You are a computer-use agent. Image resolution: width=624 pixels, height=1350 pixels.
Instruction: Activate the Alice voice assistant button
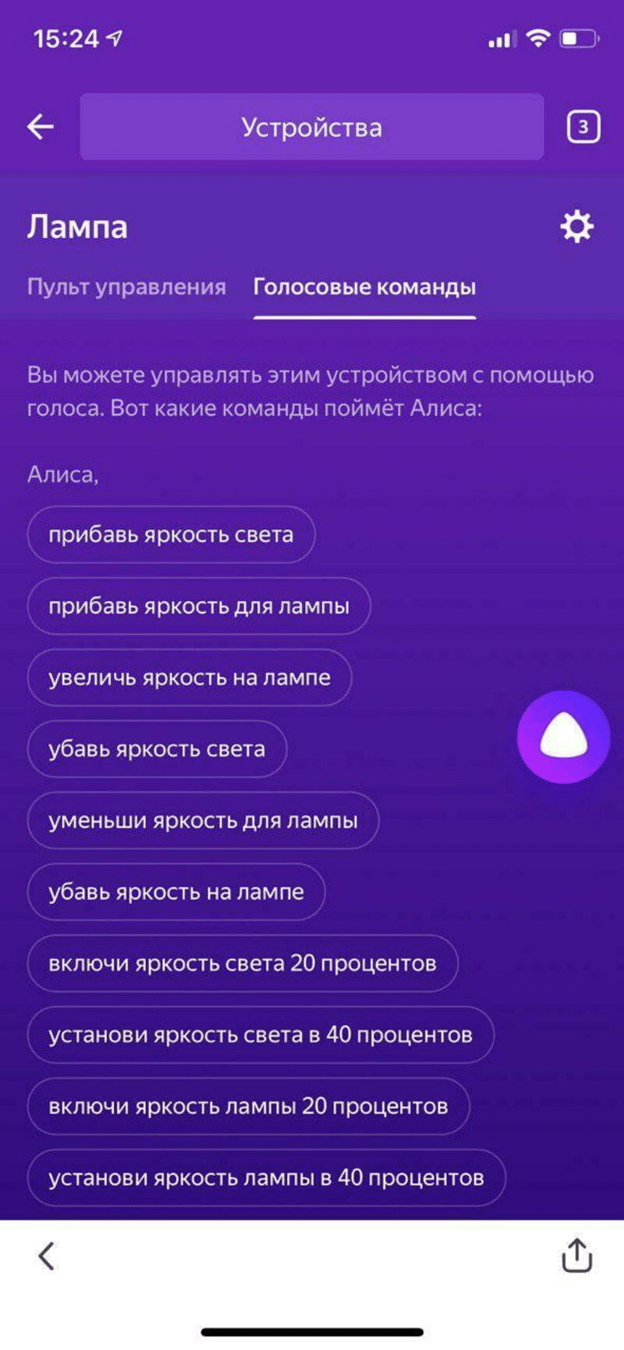coord(563,738)
